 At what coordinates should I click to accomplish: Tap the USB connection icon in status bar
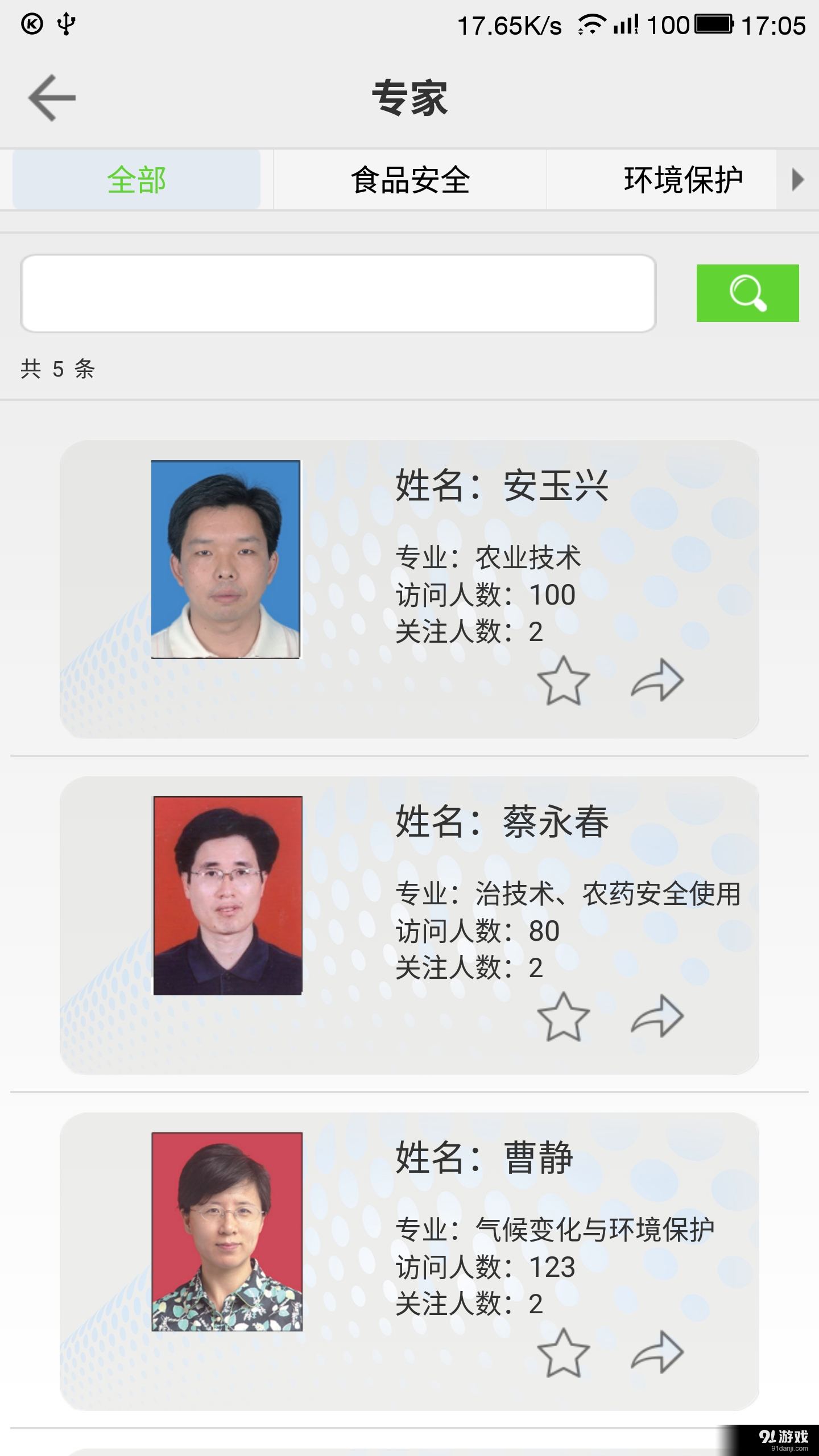pyautogui.click(x=67, y=24)
